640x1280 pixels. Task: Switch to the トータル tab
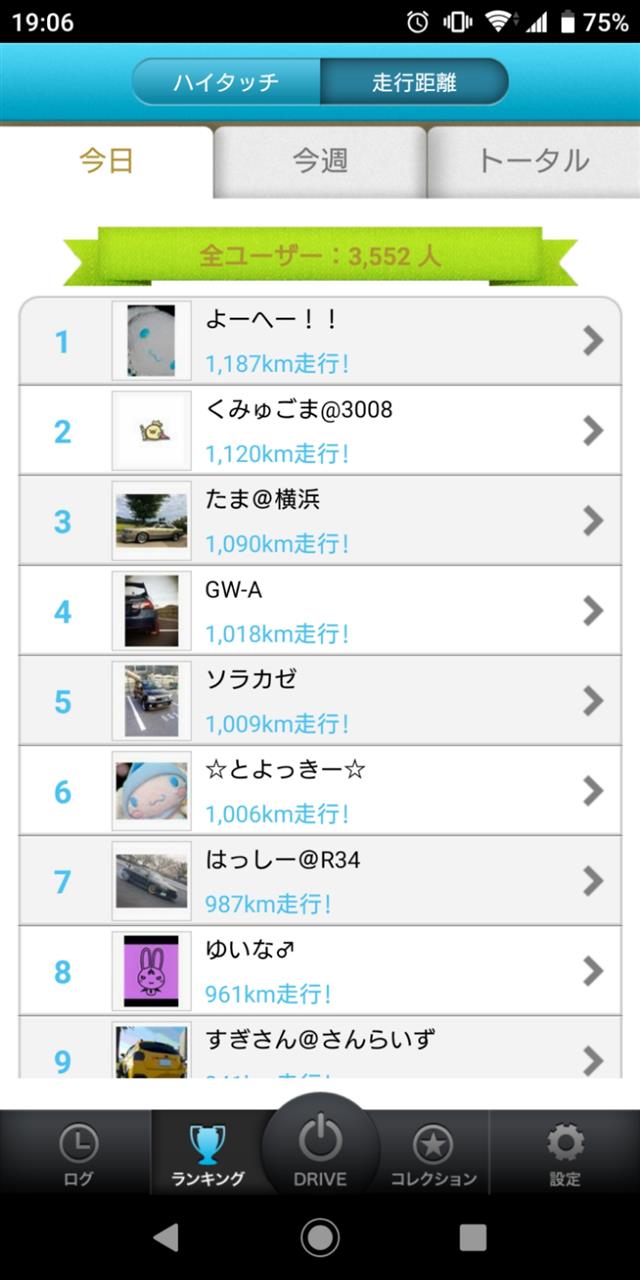(x=533, y=161)
